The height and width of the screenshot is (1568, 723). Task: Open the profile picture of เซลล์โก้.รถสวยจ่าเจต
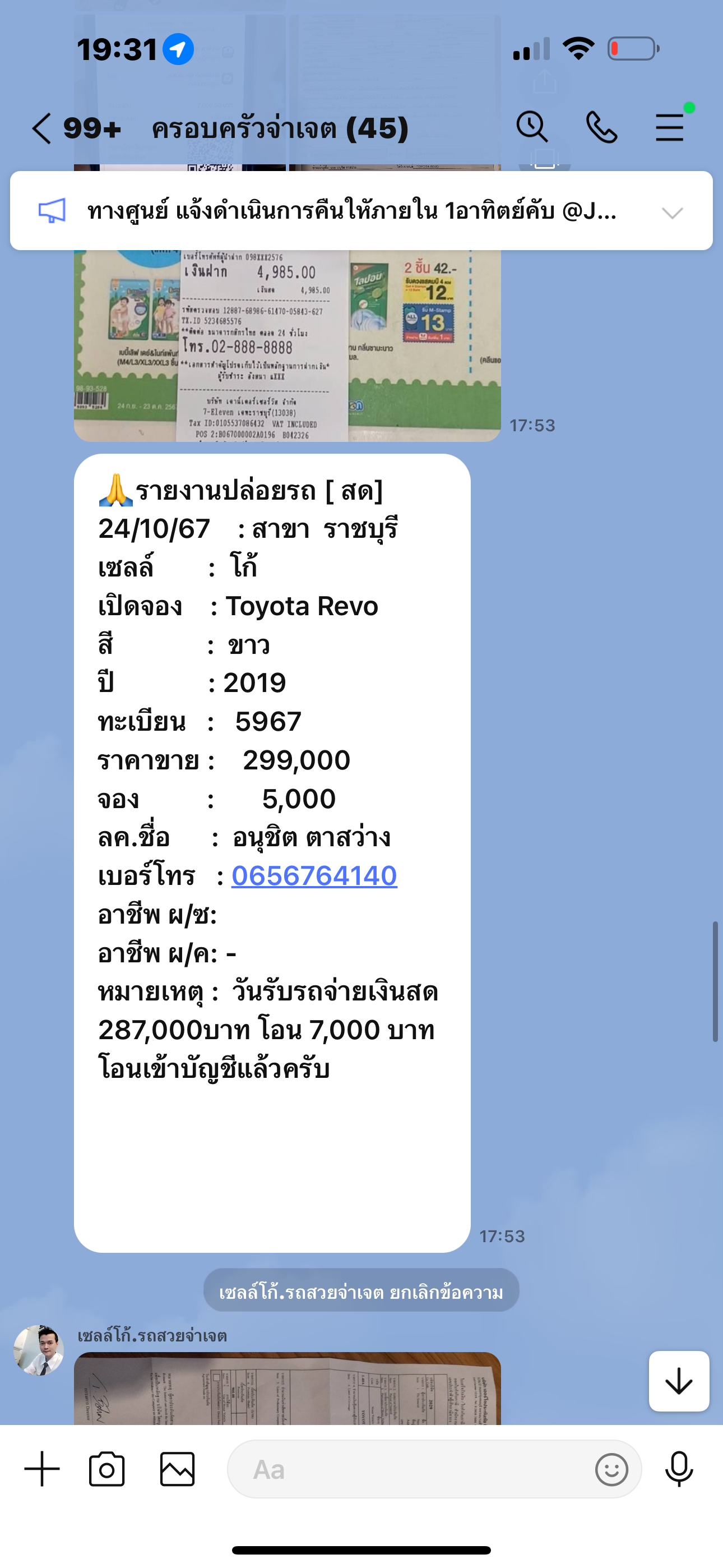click(x=39, y=1350)
